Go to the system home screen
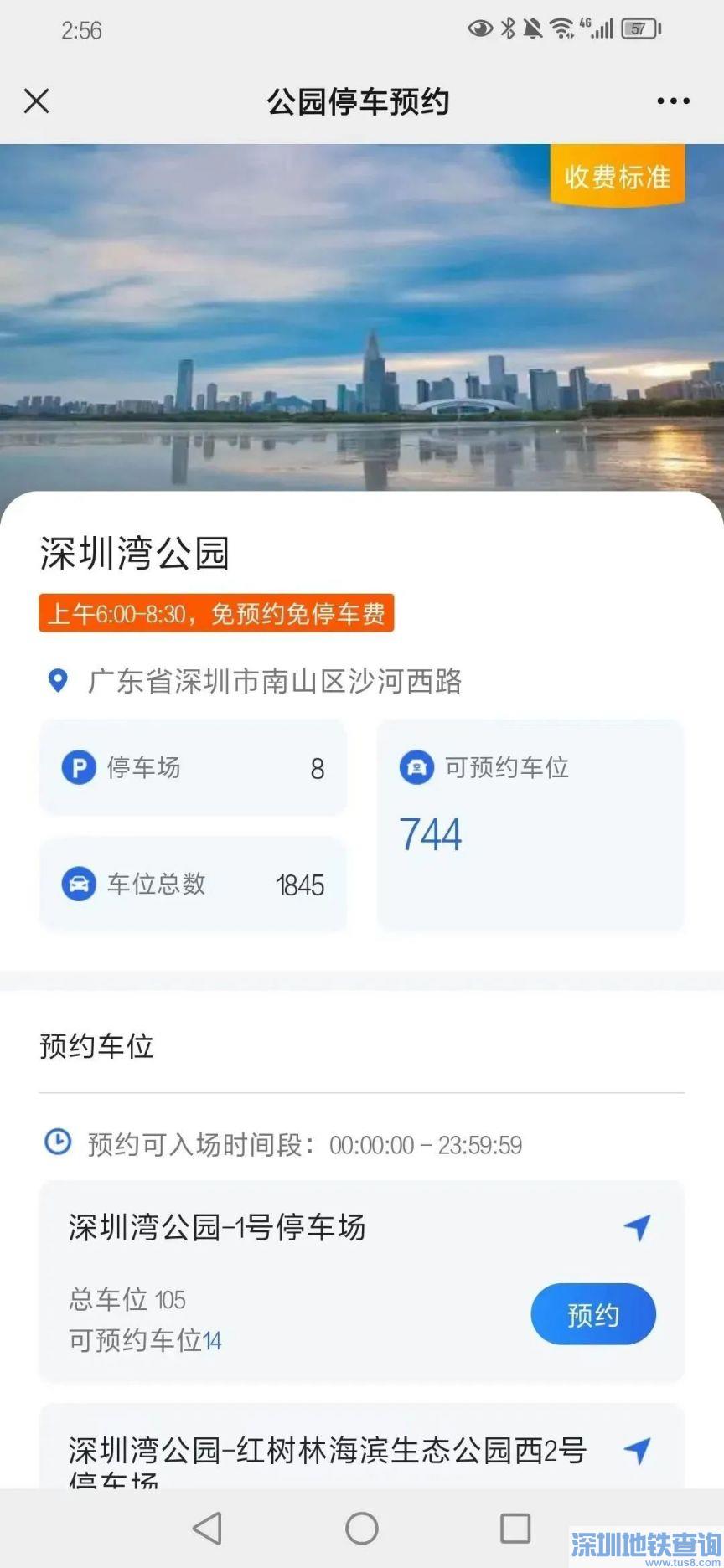The width and height of the screenshot is (724, 1568). pyautogui.click(x=362, y=1528)
